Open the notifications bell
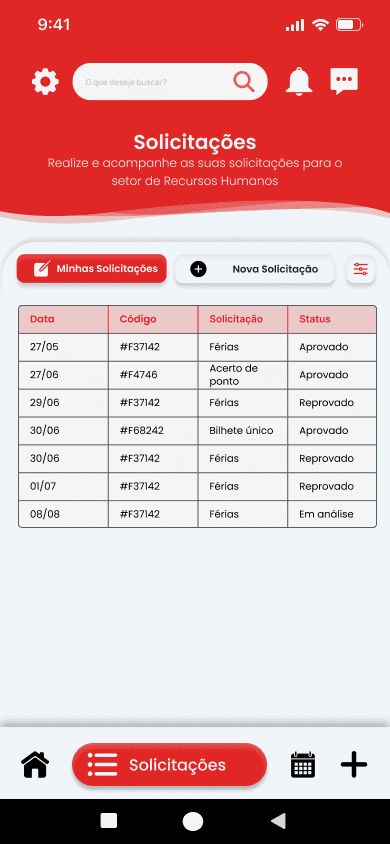 coord(299,82)
